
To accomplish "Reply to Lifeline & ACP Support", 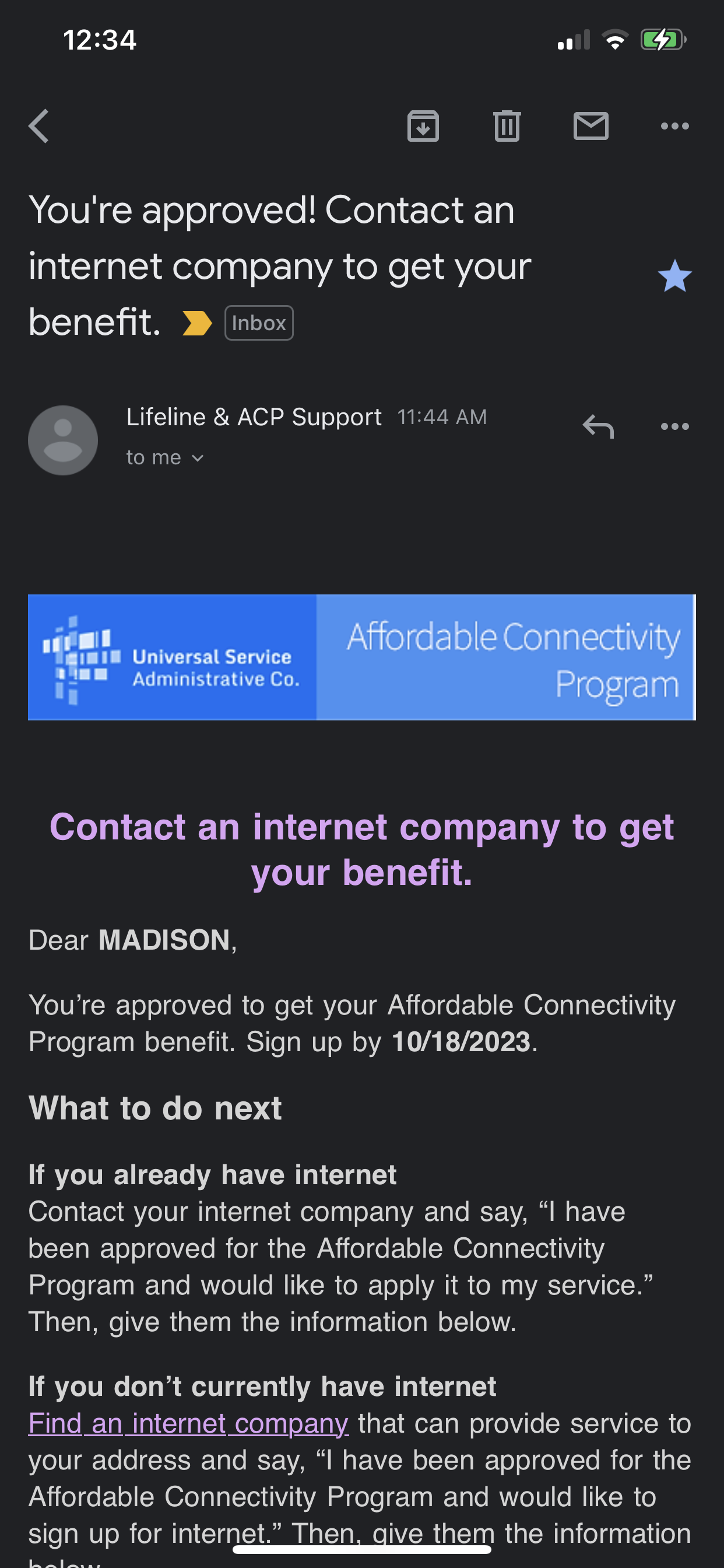I will click(x=598, y=426).
